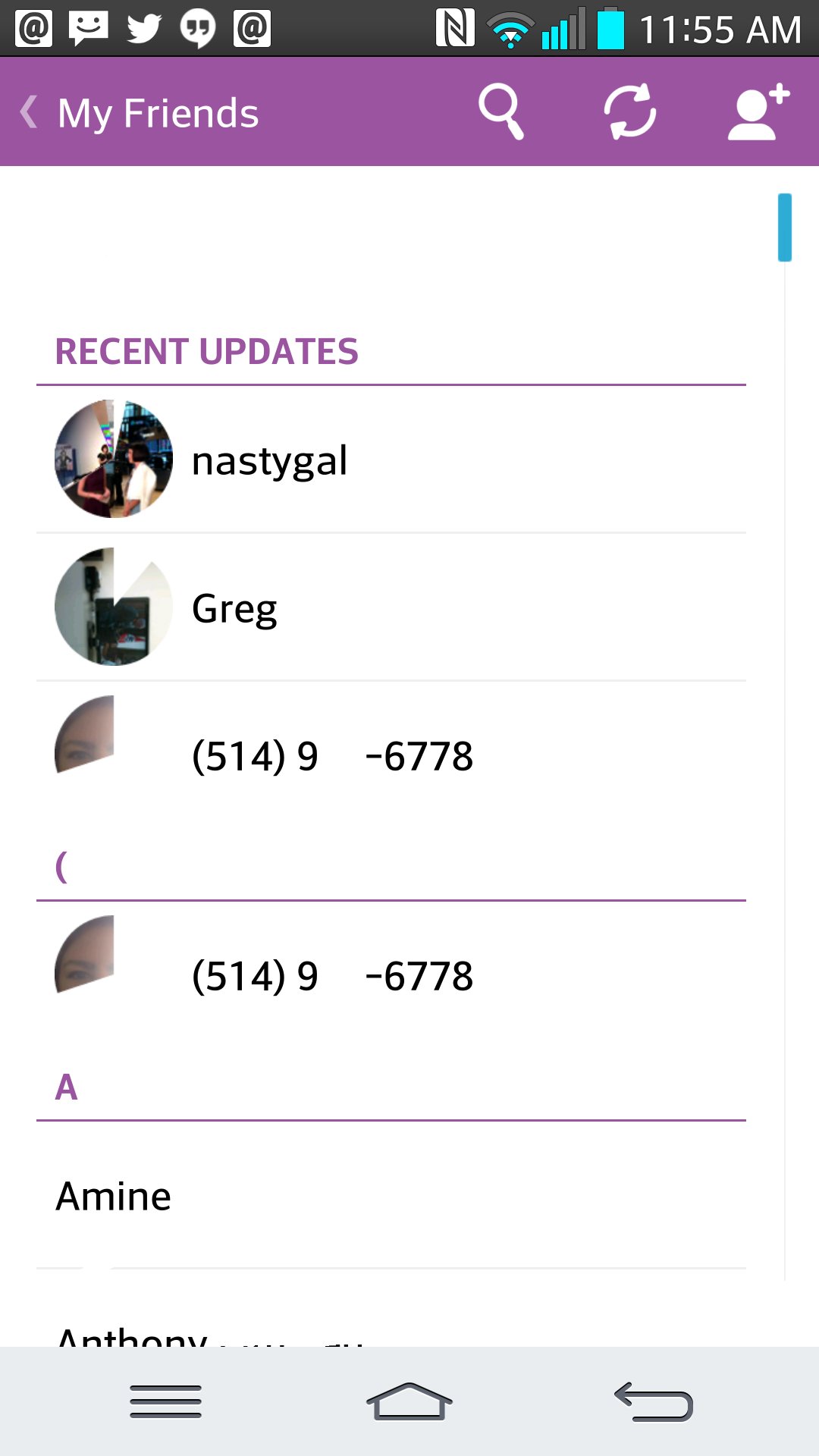Screen dimensions: 819x1456
Task: Refresh the friends list
Action: pos(629,112)
